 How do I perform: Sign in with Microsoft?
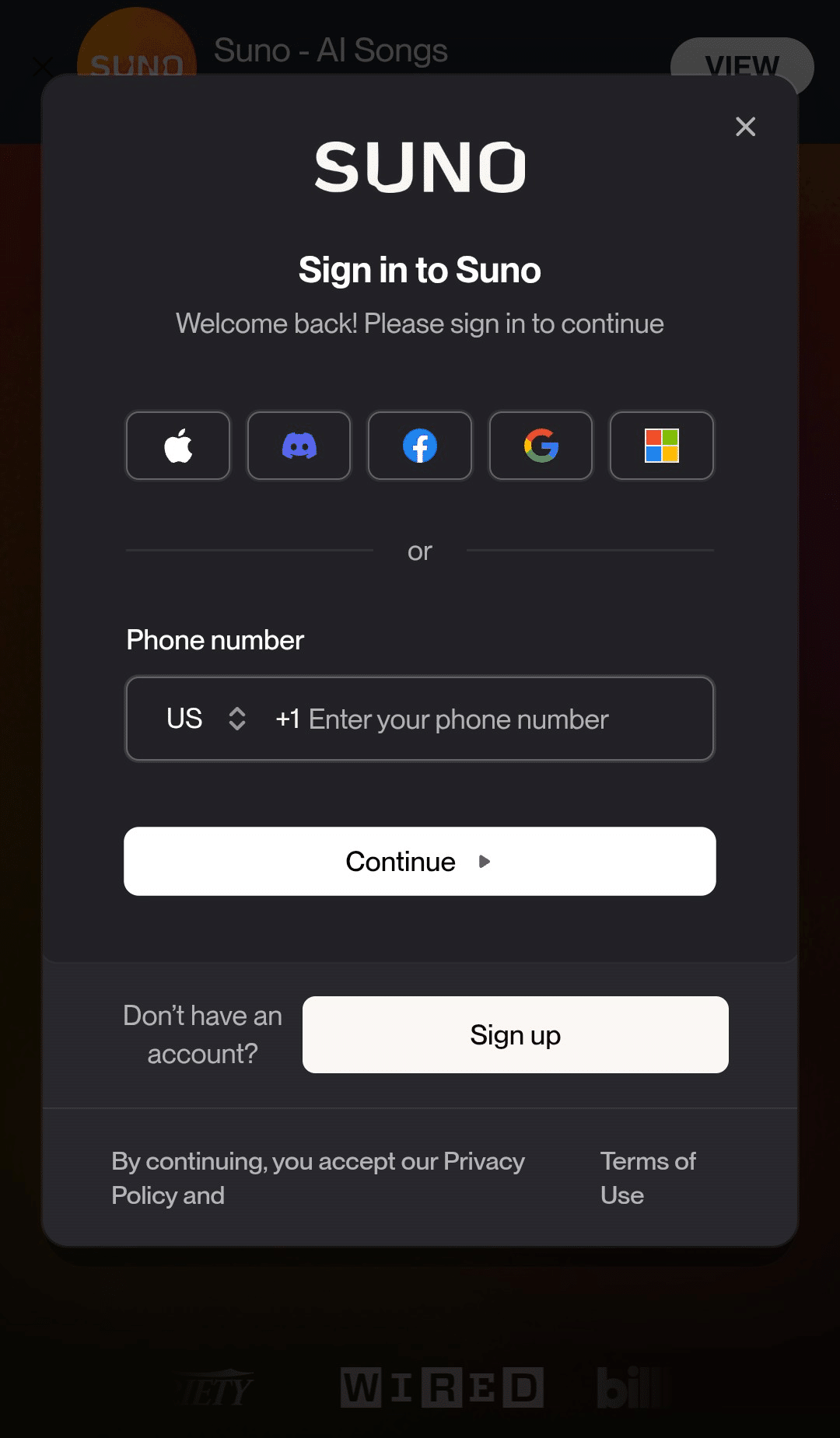662,446
